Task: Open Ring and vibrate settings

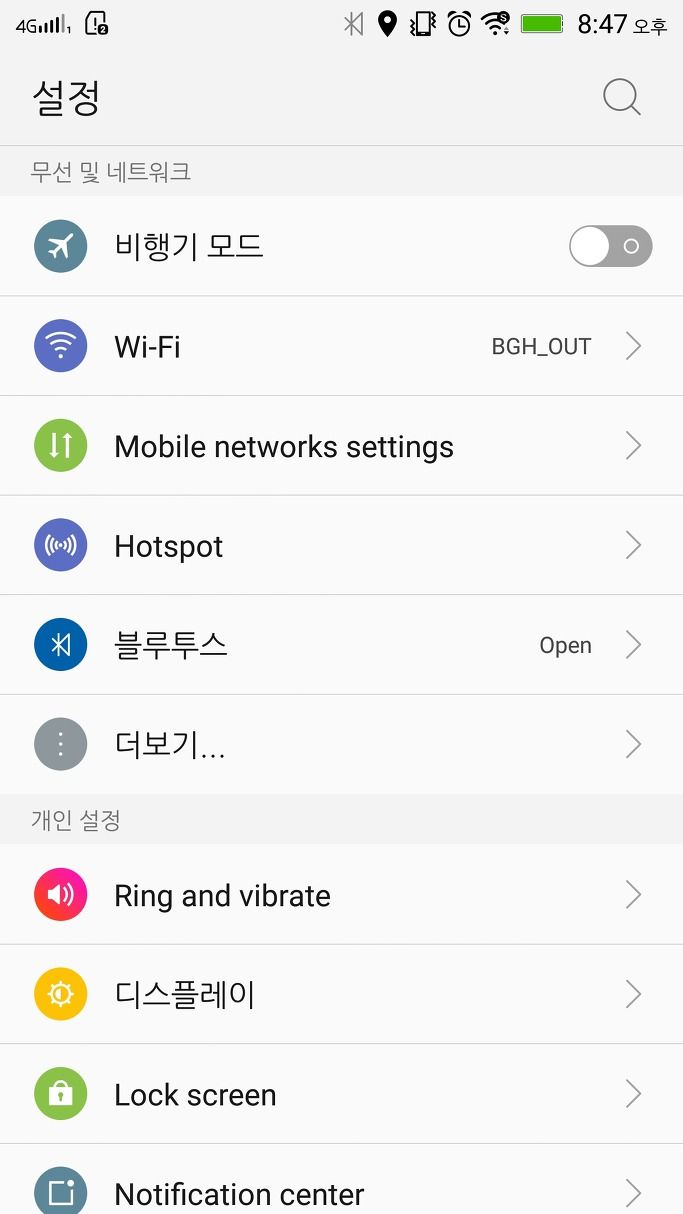Action: [x=341, y=895]
